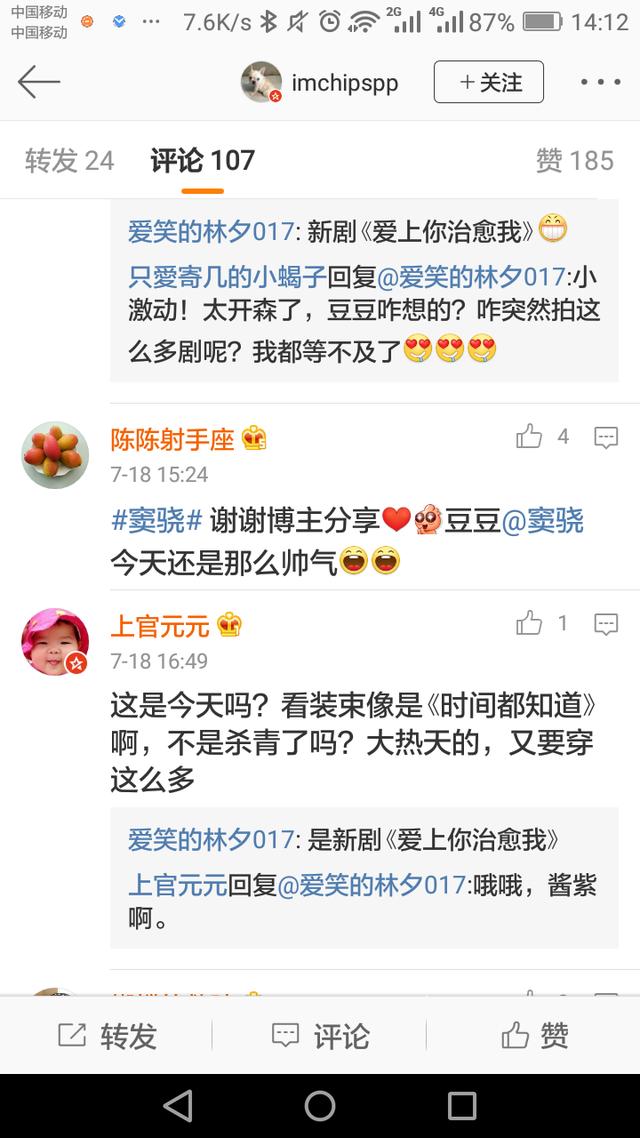
Task: Like 上官元元's comment
Action: click(x=530, y=624)
